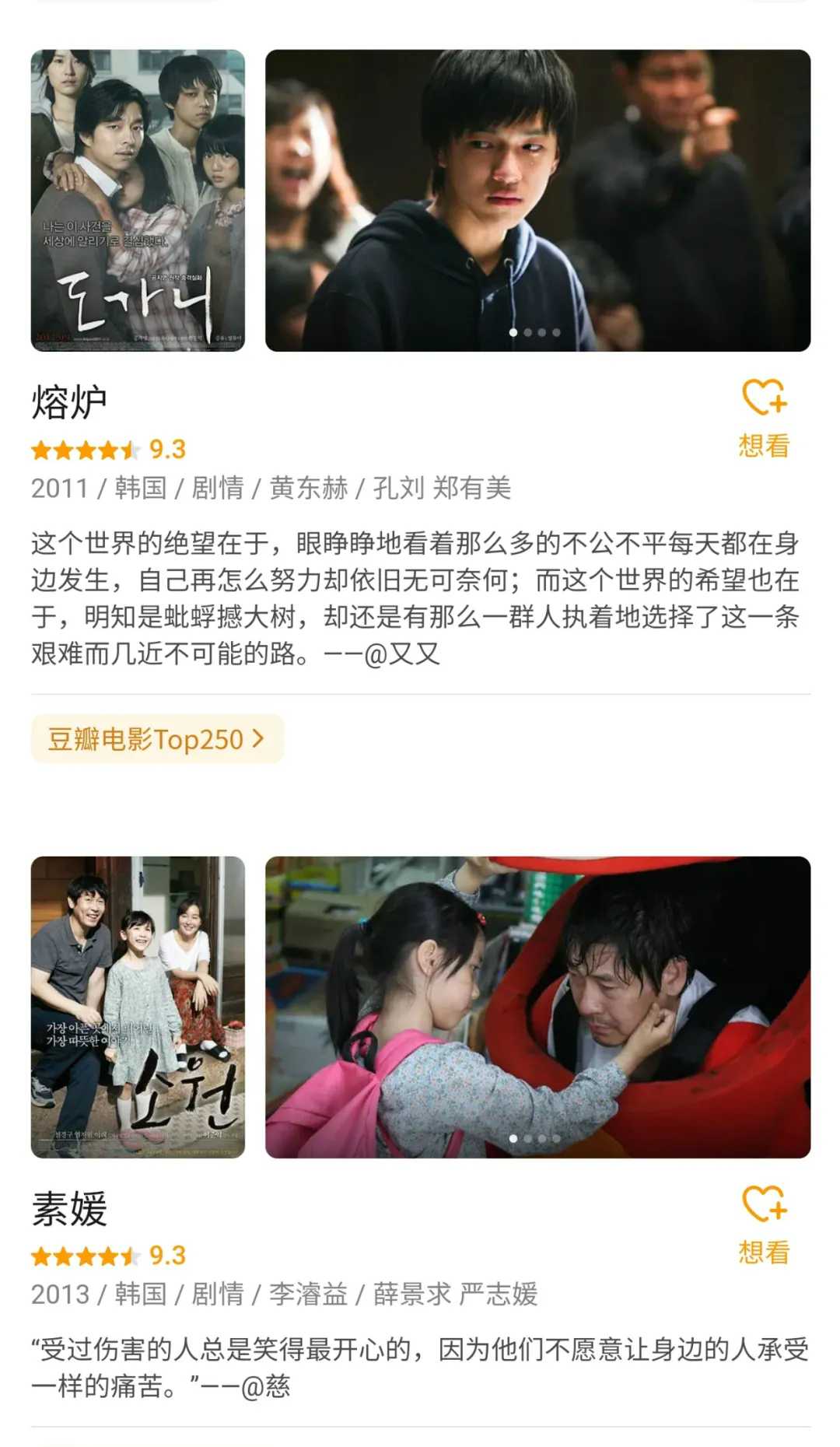Open the 熔炉 movie poster
The image size is (840, 1447).
[138, 201]
